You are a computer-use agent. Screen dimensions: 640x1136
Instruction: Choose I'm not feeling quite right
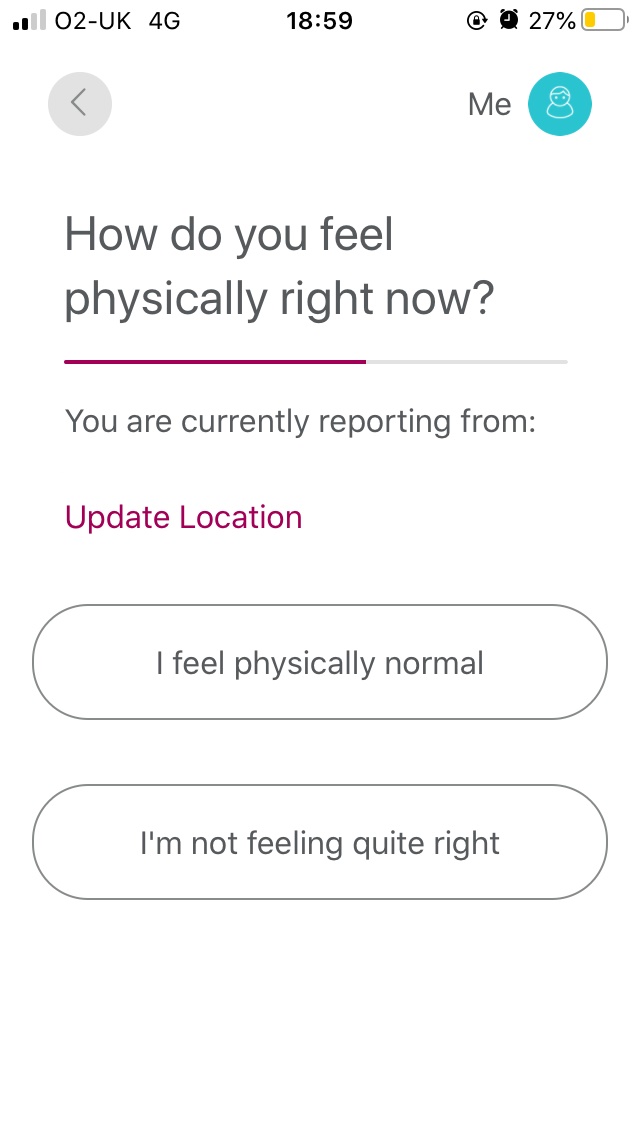click(x=320, y=842)
